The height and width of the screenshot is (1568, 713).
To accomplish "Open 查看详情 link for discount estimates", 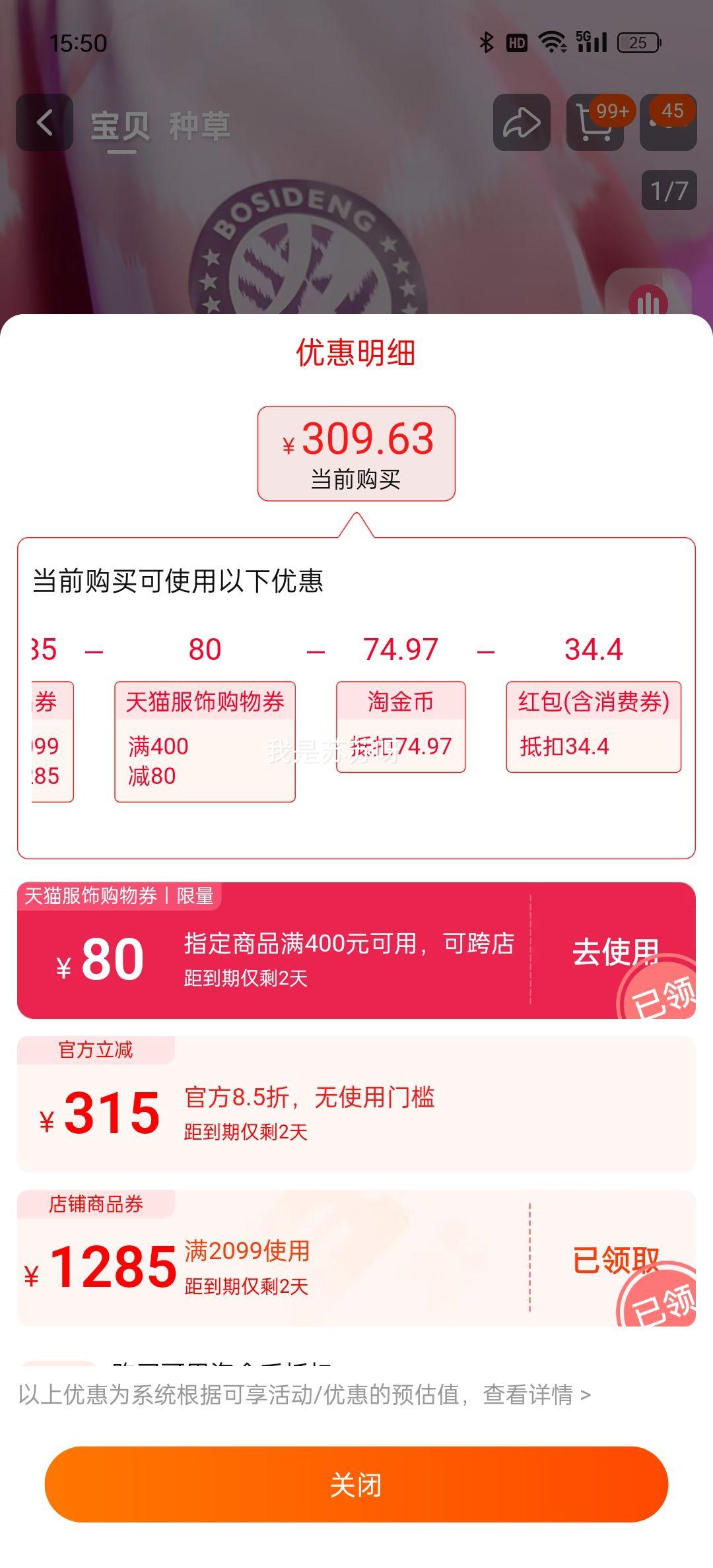I will 536,1394.
